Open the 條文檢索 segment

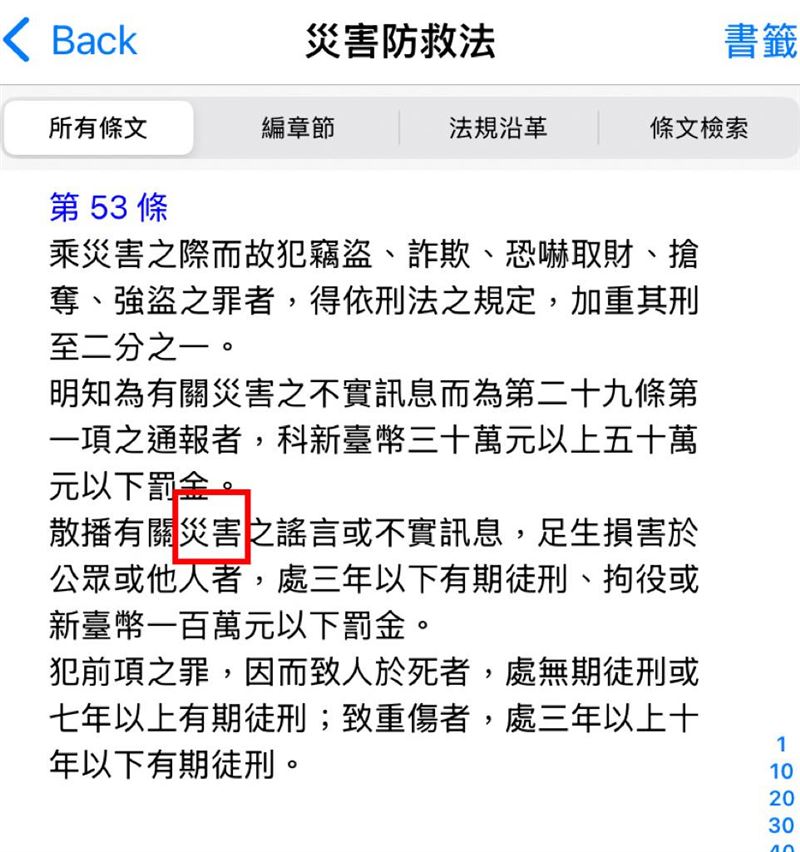pyautogui.click(x=699, y=128)
